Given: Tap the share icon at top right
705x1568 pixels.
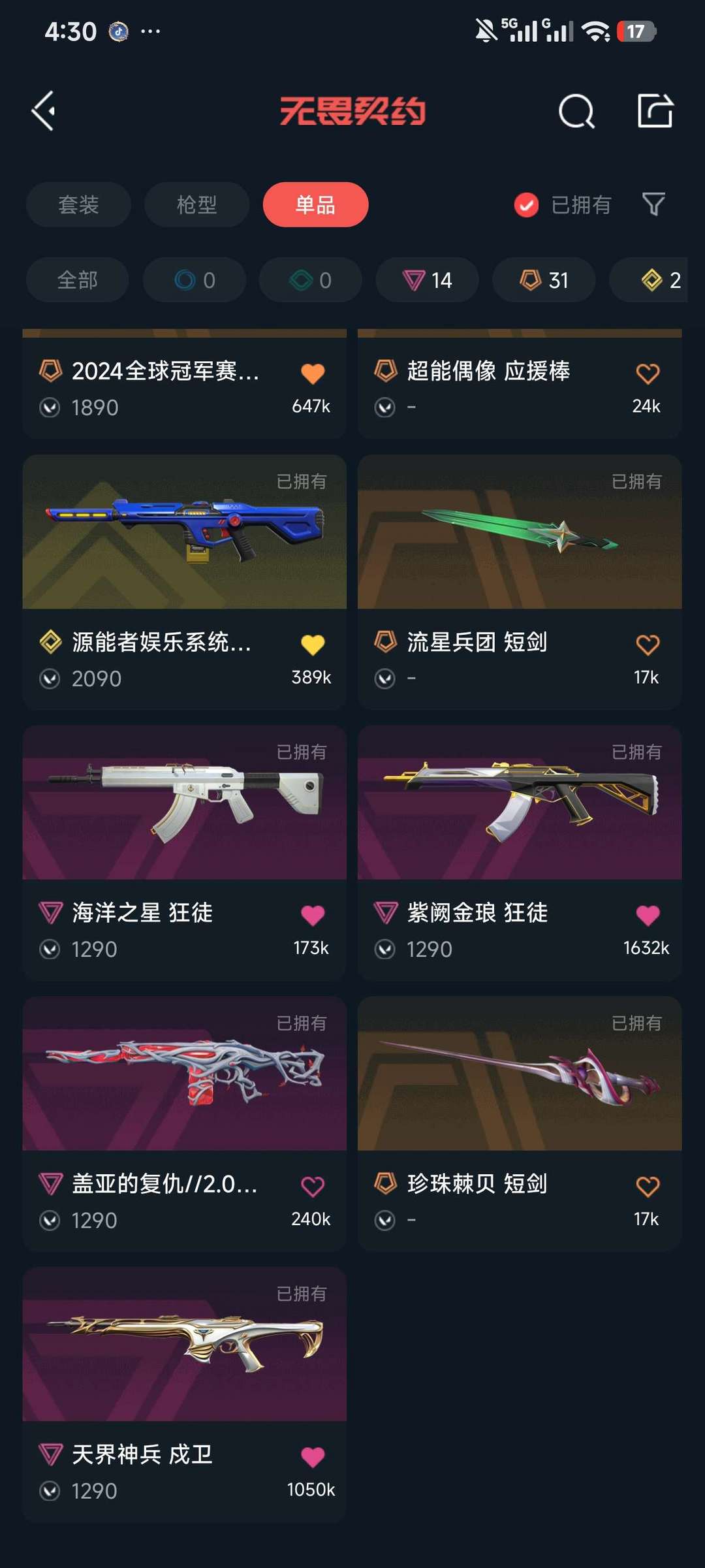Looking at the screenshot, I should (655, 111).
